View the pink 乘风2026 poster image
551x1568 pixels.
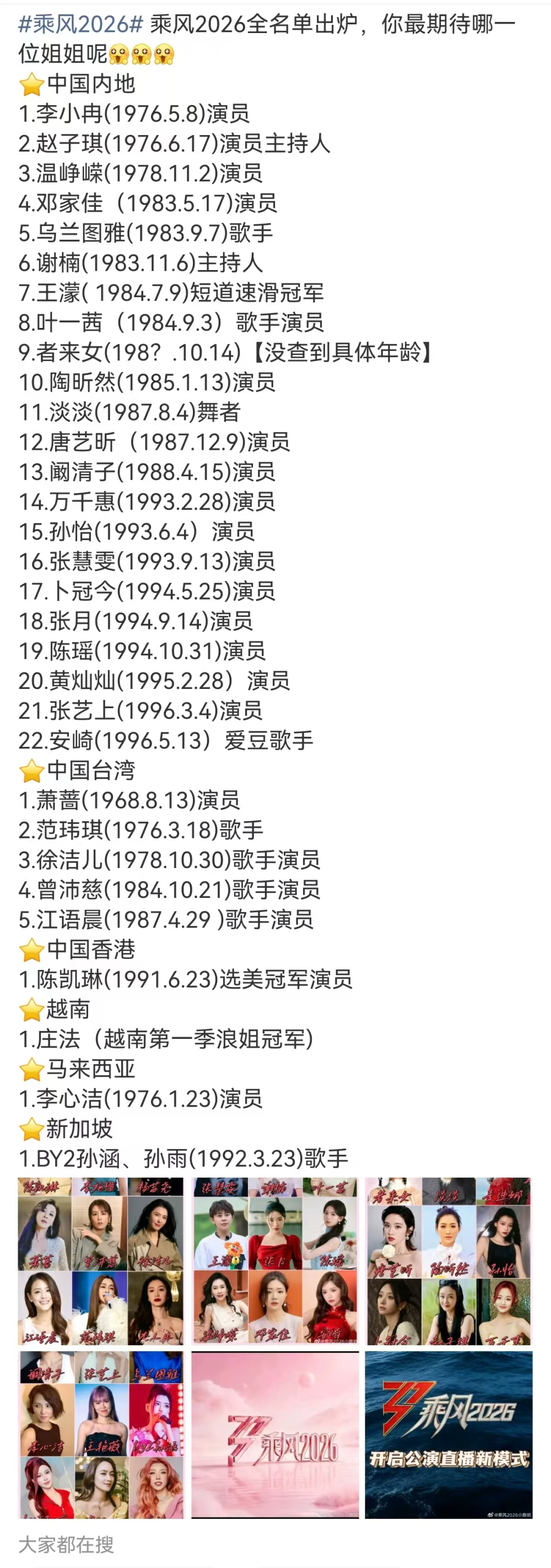tap(275, 1435)
